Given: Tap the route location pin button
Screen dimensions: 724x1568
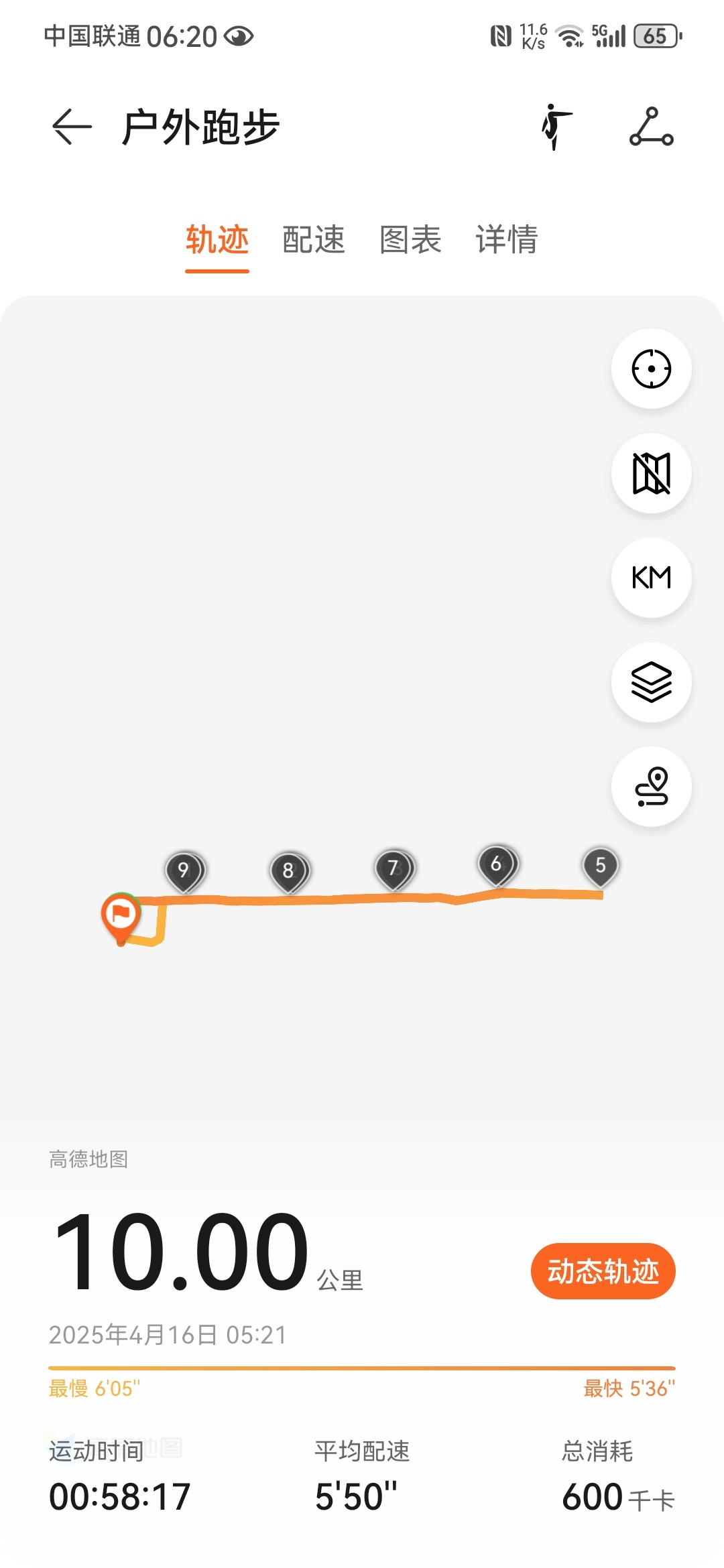Looking at the screenshot, I should click(652, 787).
